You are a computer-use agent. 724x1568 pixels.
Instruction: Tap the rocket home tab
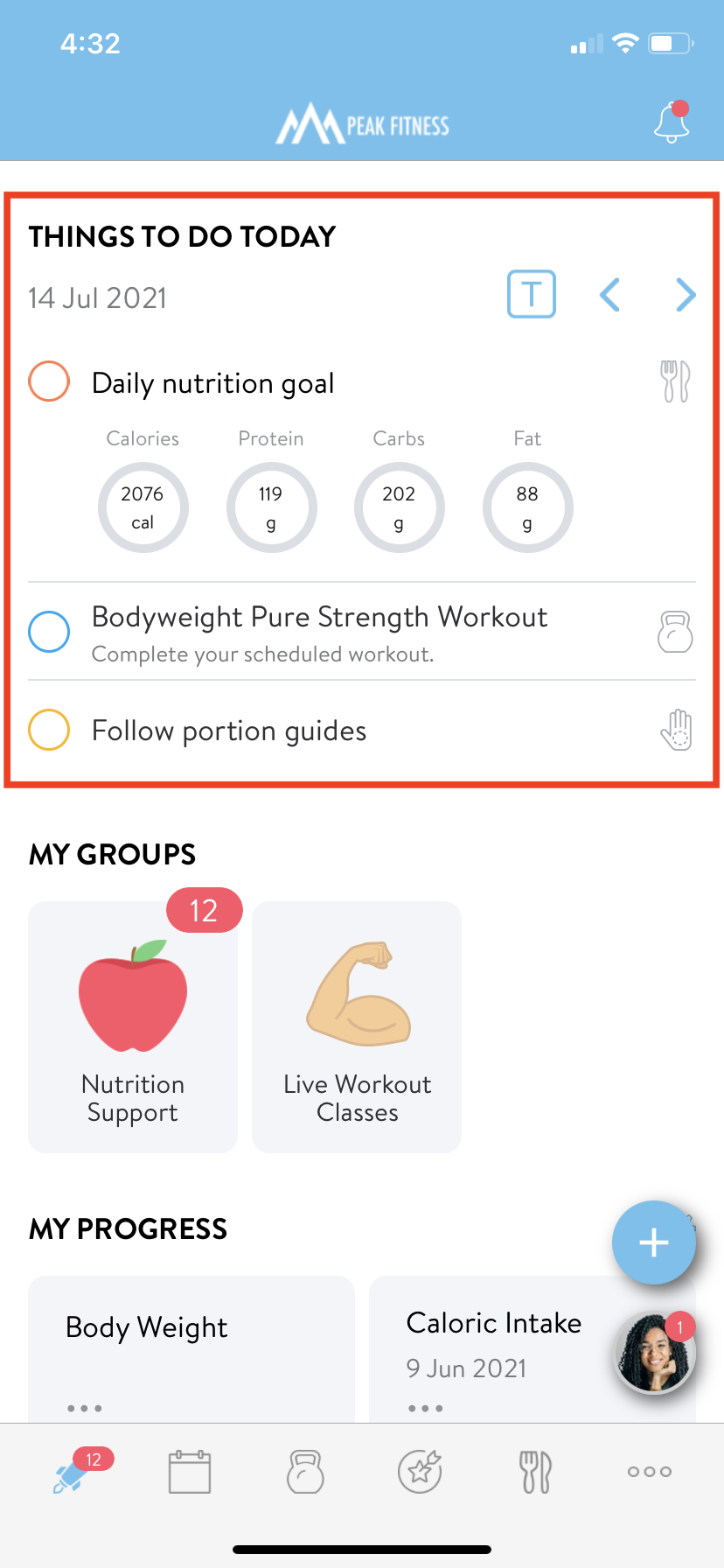click(75, 1472)
